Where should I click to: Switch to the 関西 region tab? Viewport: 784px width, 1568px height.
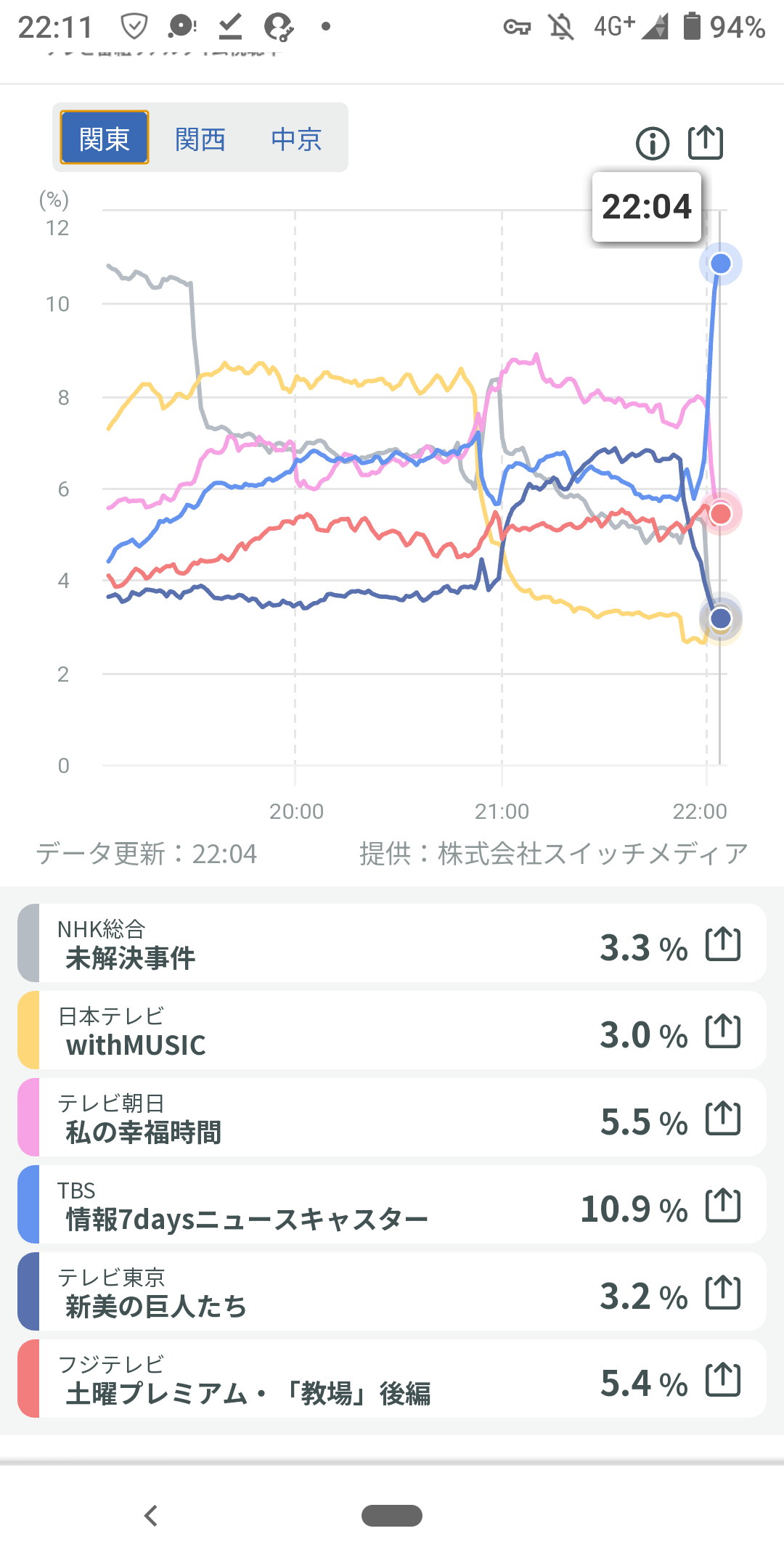click(200, 138)
